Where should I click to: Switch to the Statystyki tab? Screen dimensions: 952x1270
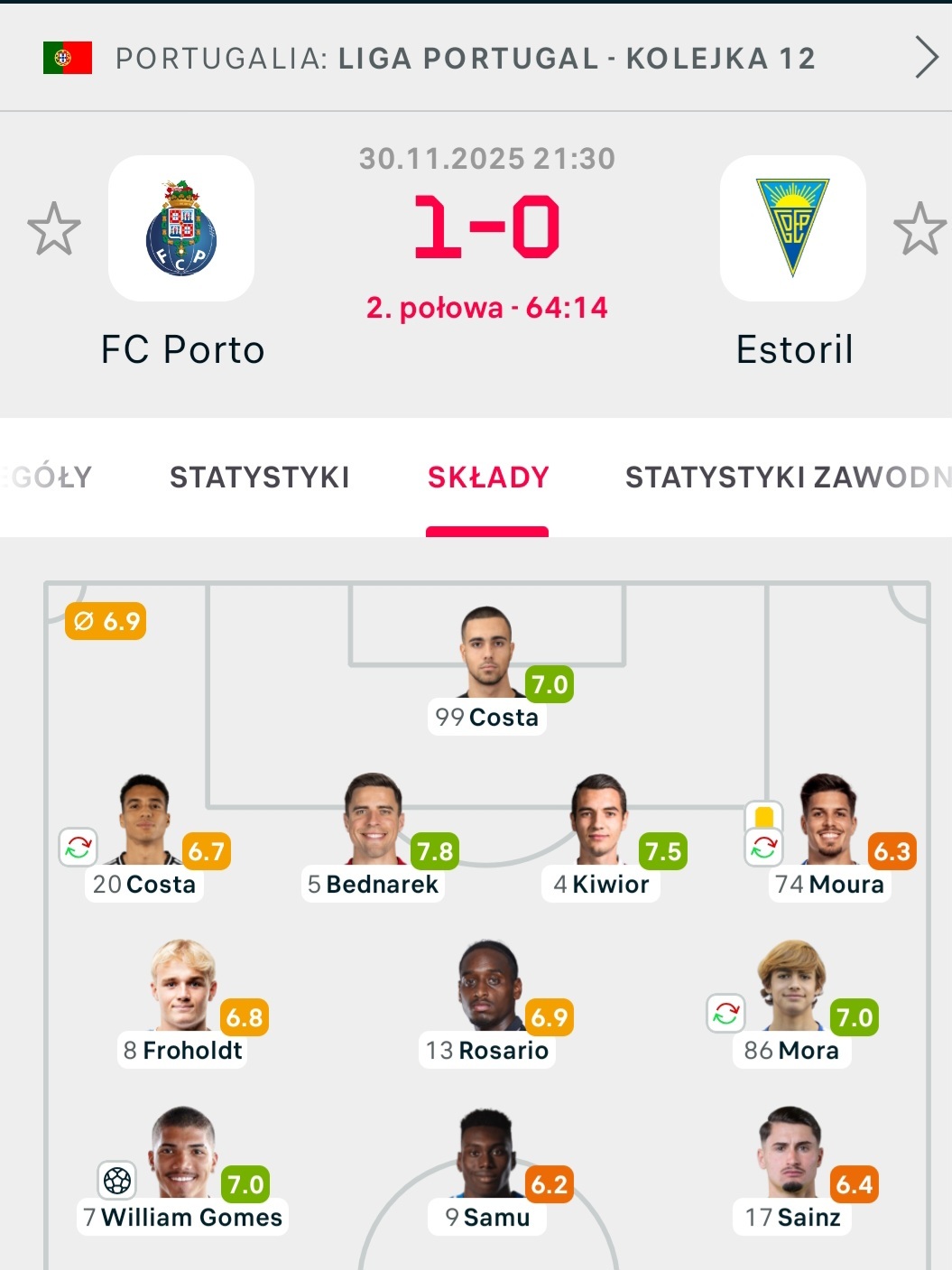point(260,477)
